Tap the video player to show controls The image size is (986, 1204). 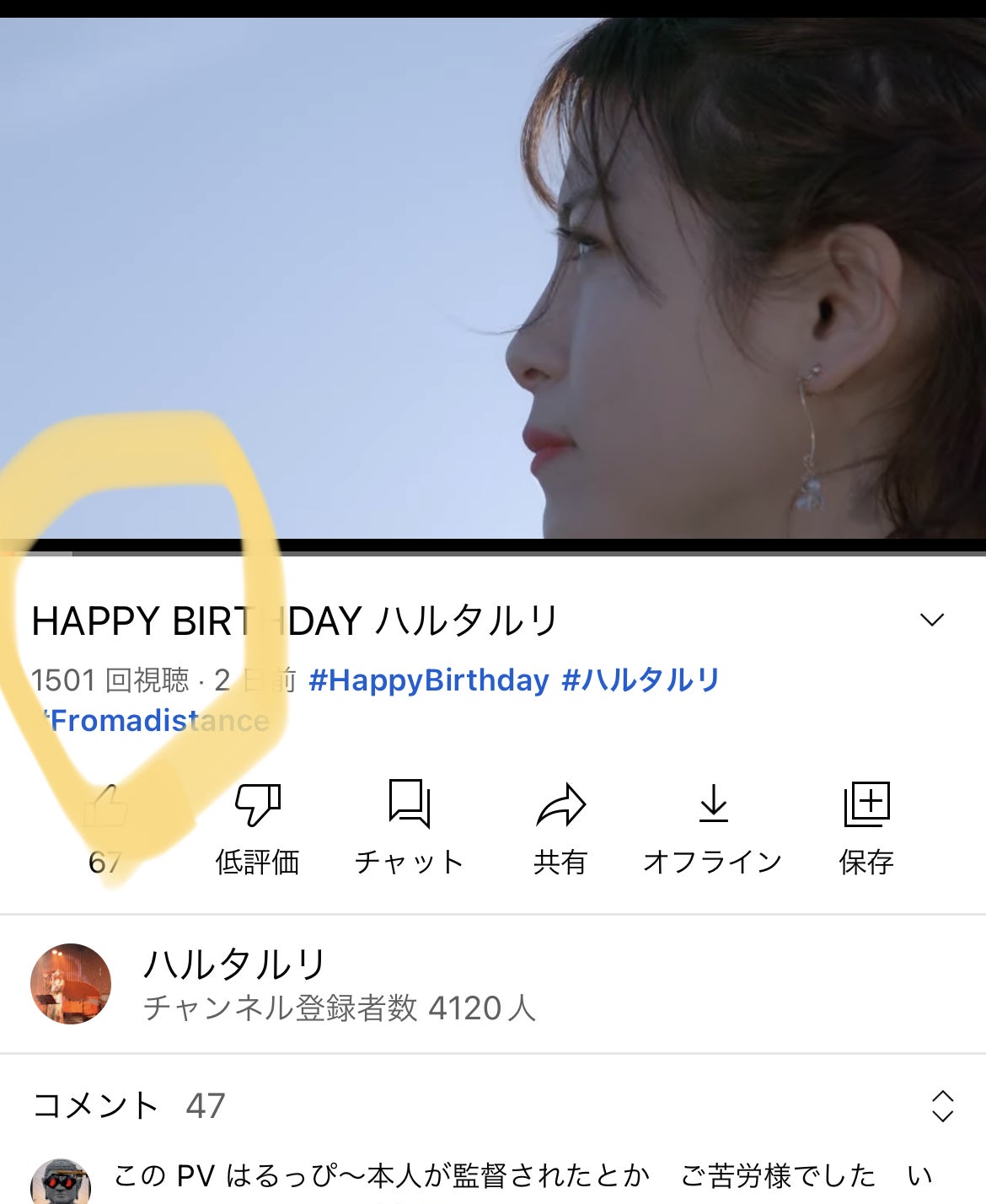[x=493, y=278]
